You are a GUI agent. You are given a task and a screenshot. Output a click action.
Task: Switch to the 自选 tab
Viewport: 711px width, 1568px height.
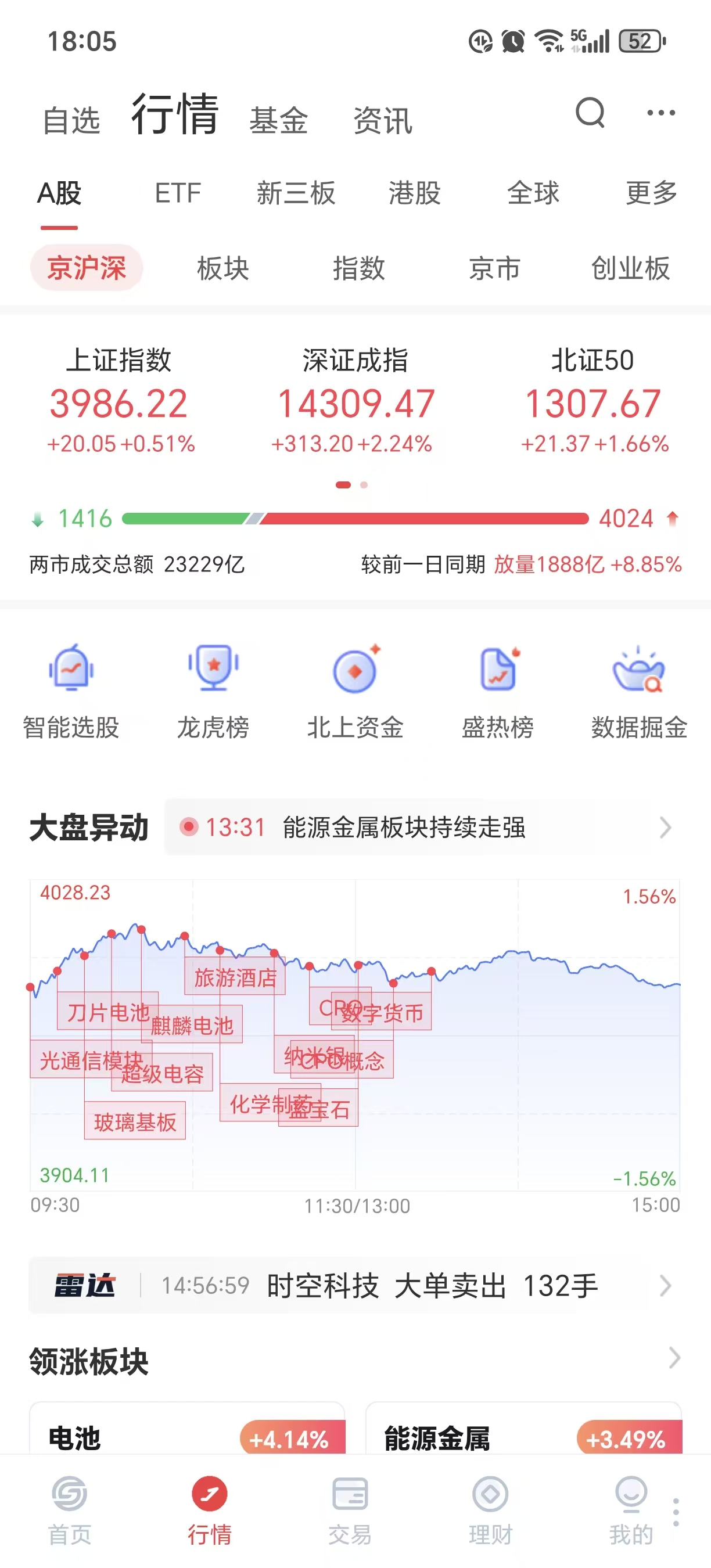[x=71, y=120]
